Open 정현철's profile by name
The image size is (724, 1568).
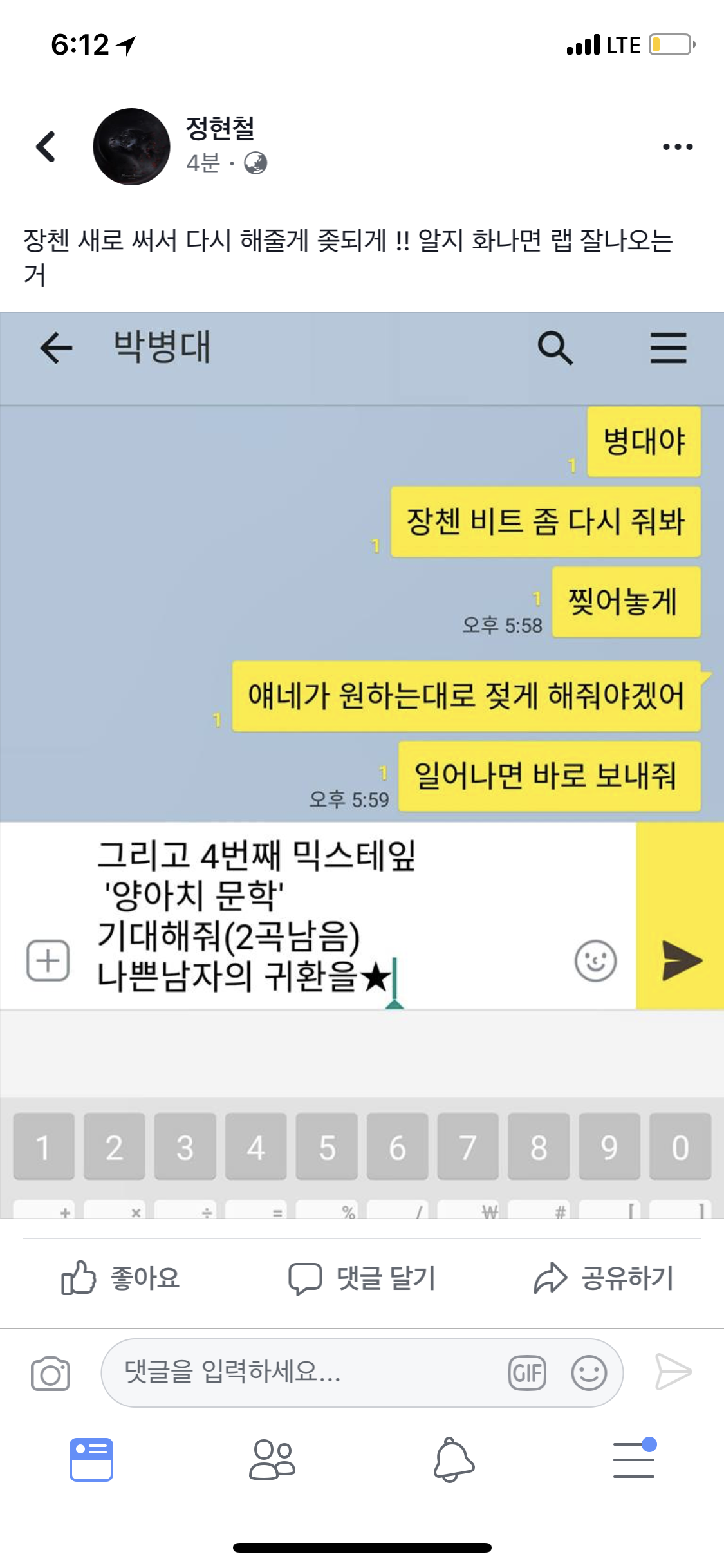[220, 128]
